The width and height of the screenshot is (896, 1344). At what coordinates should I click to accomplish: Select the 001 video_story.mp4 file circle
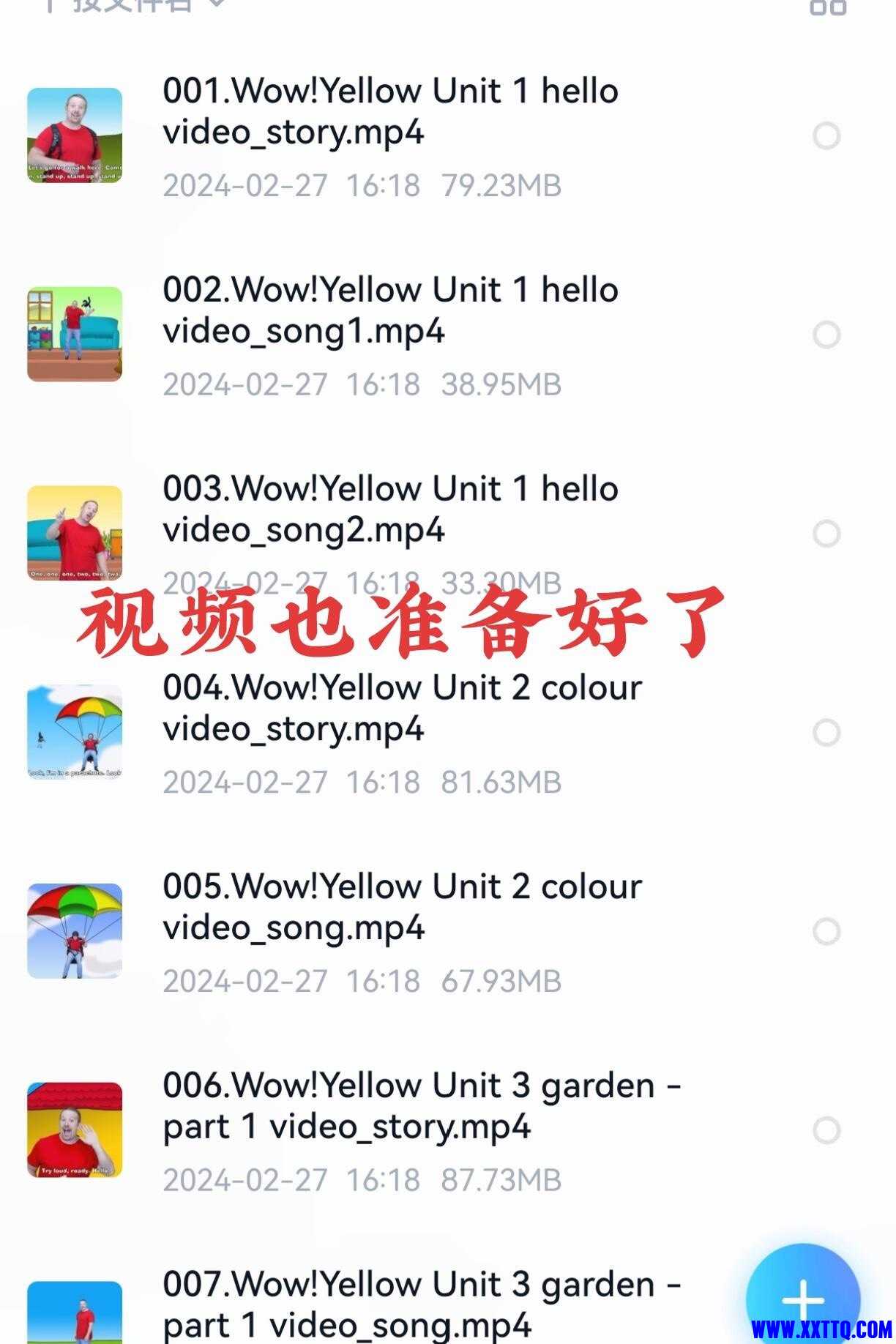(x=826, y=136)
